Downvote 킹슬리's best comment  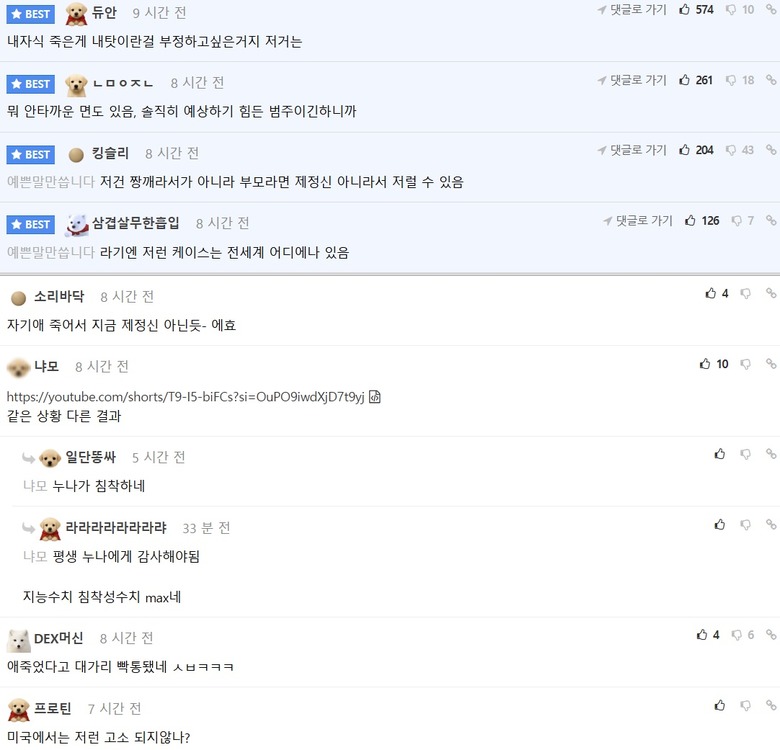click(x=731, y=150)
